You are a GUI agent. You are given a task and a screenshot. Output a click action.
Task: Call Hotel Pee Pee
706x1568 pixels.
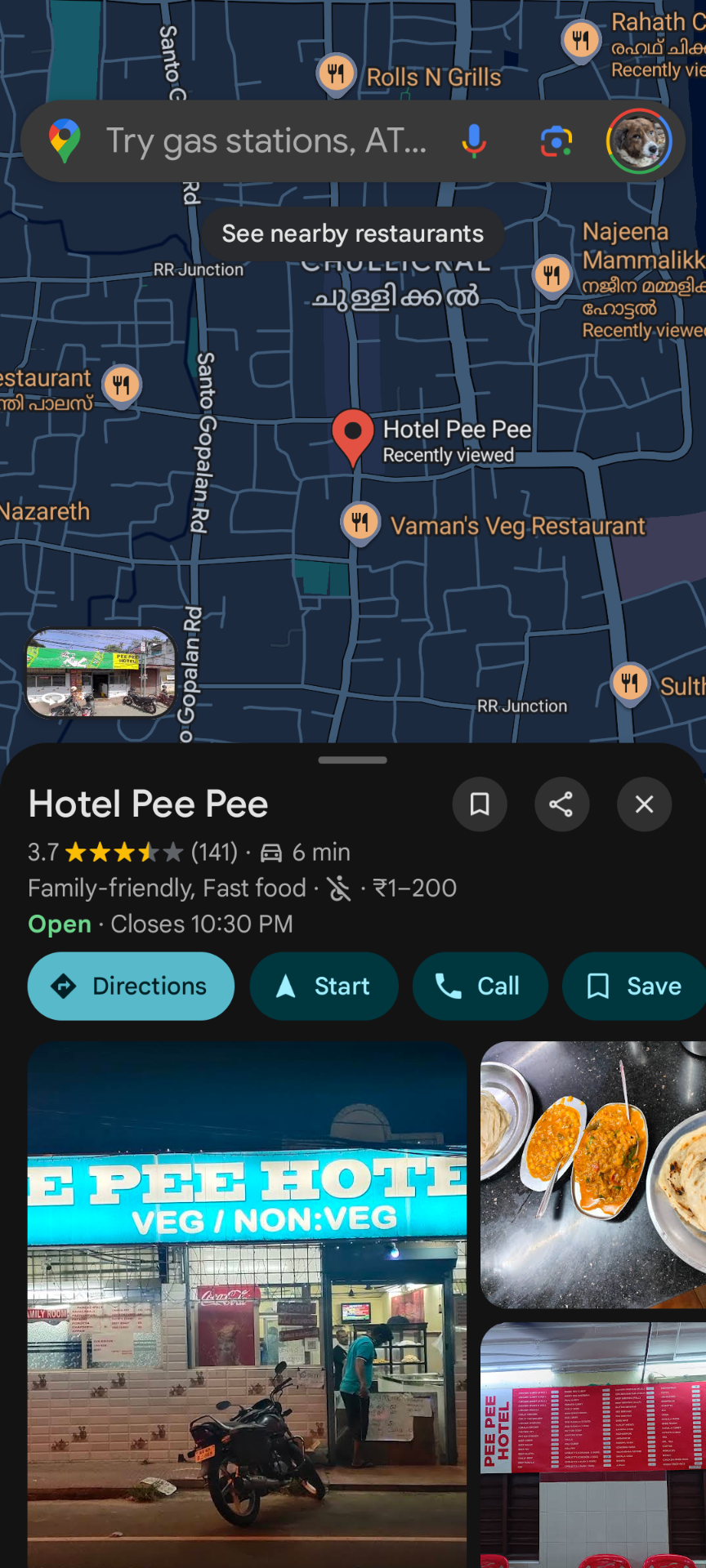coord(480,987)
